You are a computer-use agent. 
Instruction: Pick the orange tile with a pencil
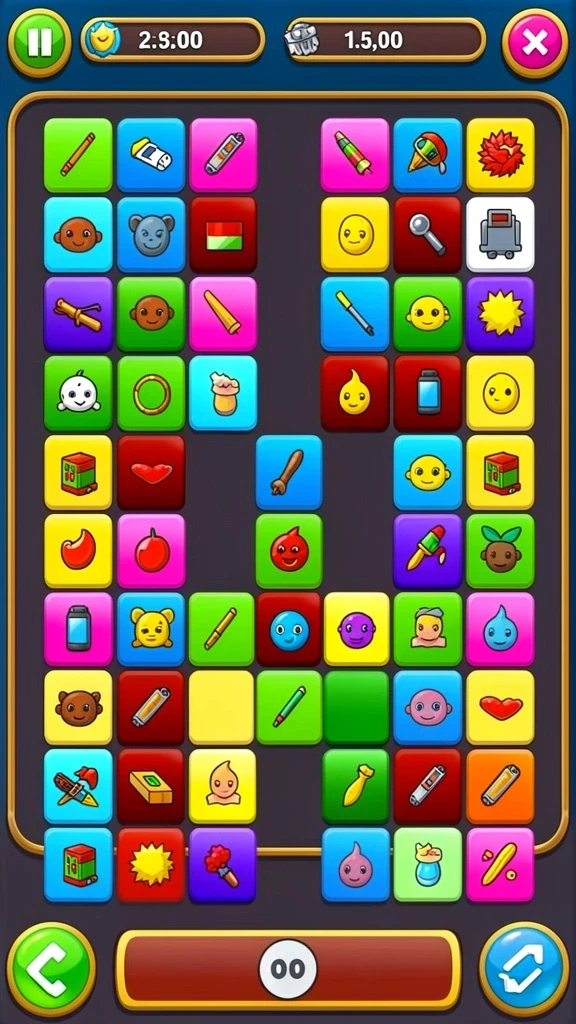point(500,786)
